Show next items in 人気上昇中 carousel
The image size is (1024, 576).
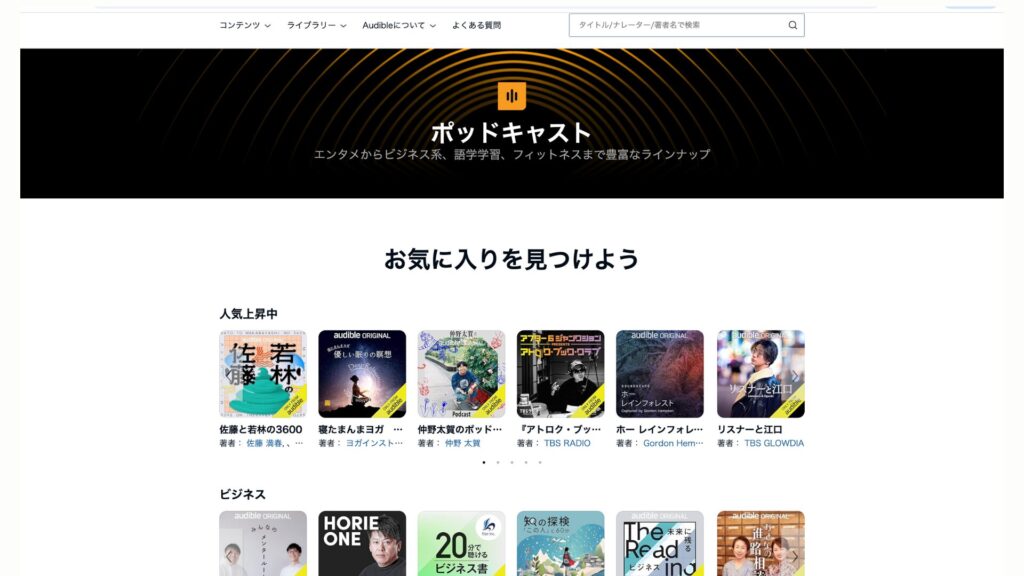(795, 374)
